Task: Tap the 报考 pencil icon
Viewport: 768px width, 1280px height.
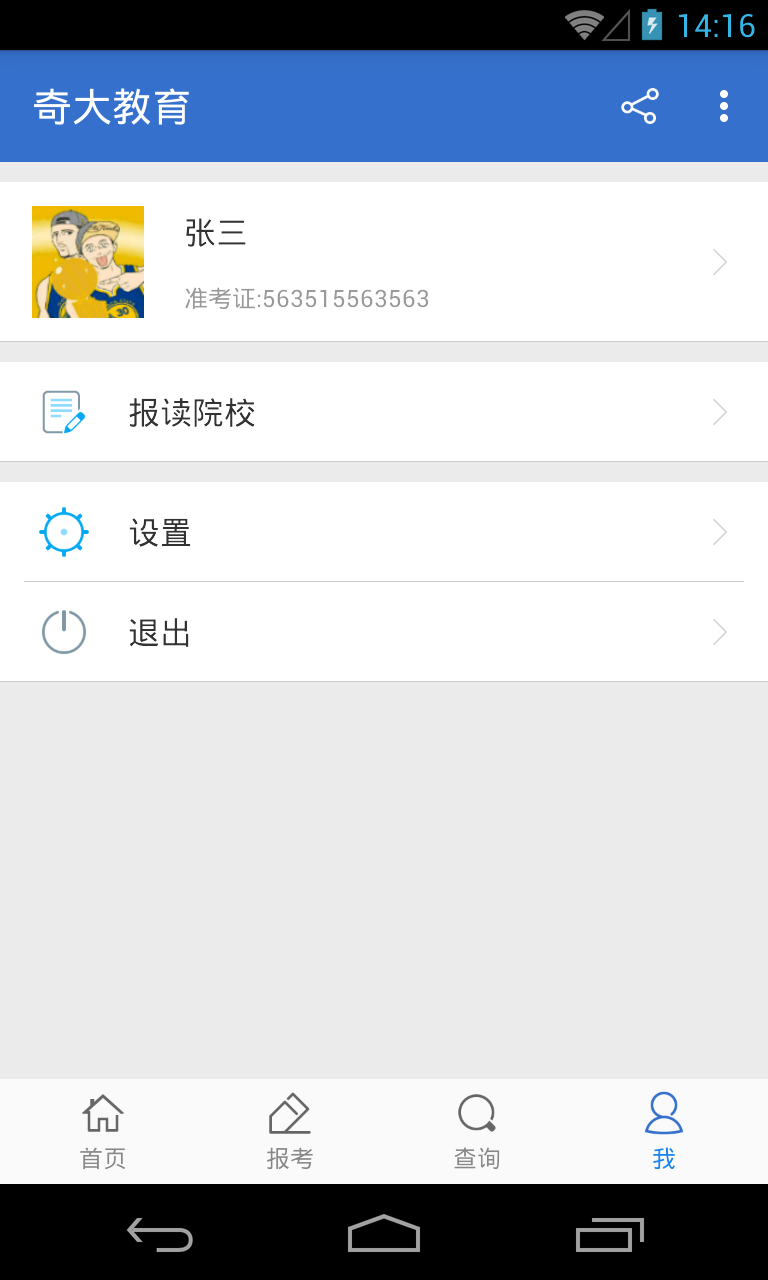Action: (288, 1112)
